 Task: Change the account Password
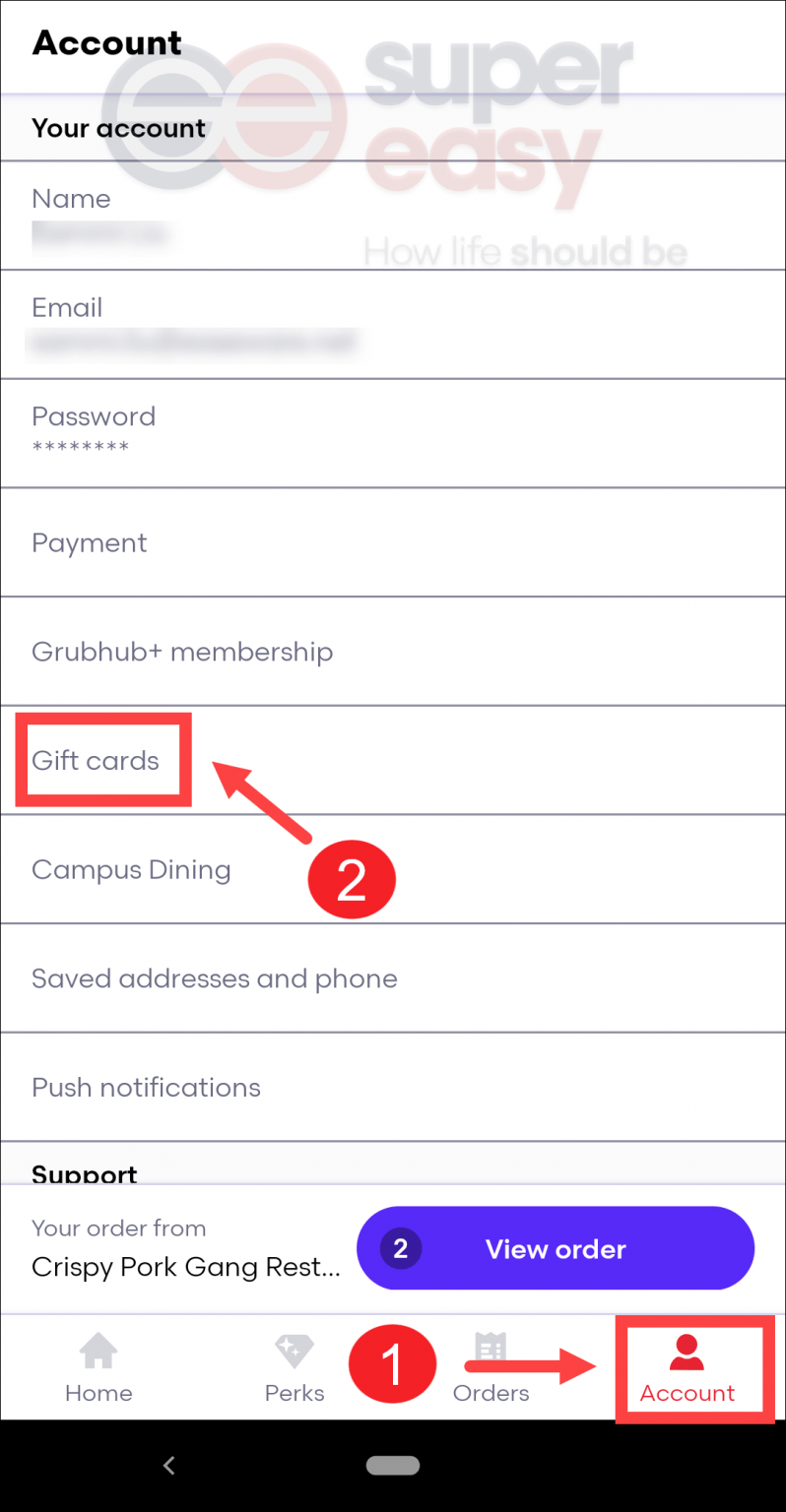[x=393, y=432]
